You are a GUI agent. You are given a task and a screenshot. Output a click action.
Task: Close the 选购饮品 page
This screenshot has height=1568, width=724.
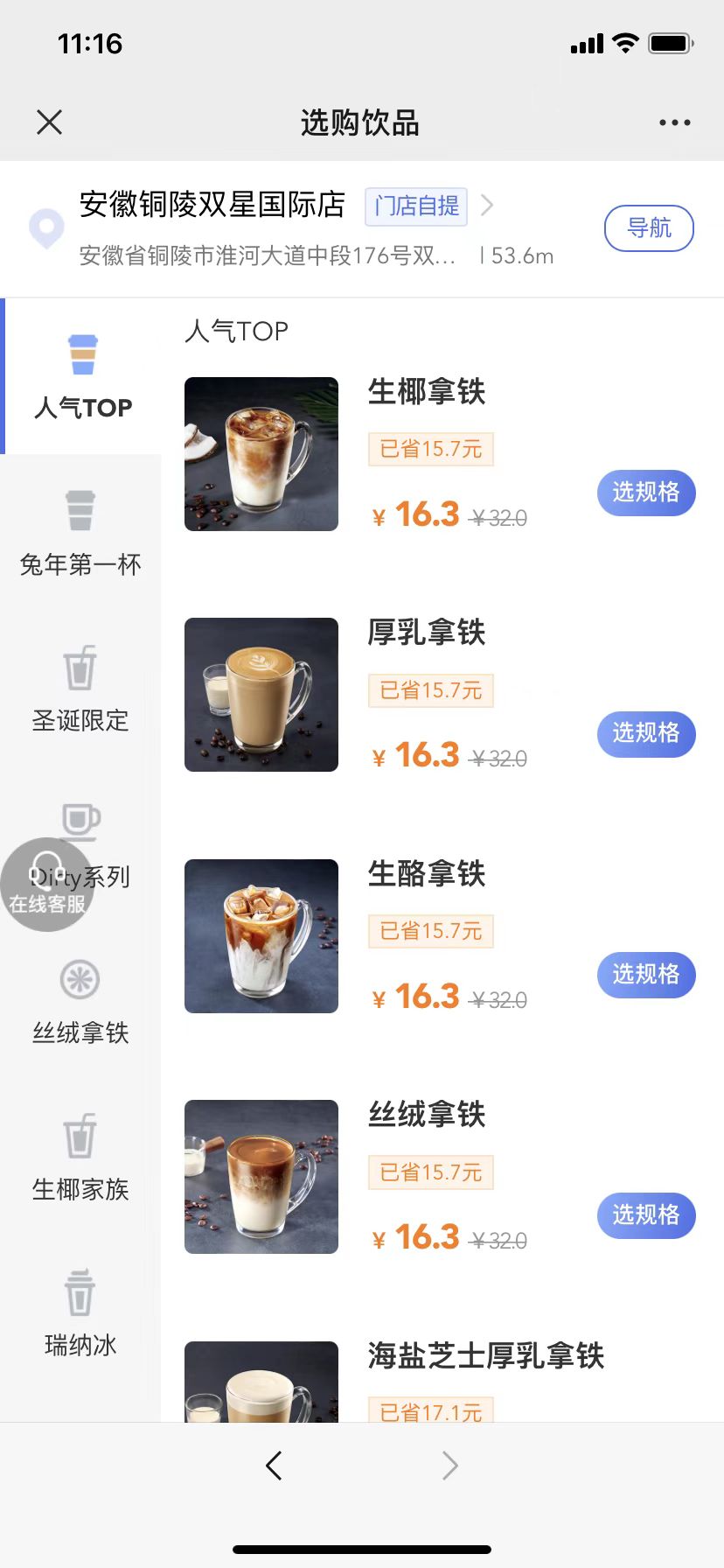(50, 122)
